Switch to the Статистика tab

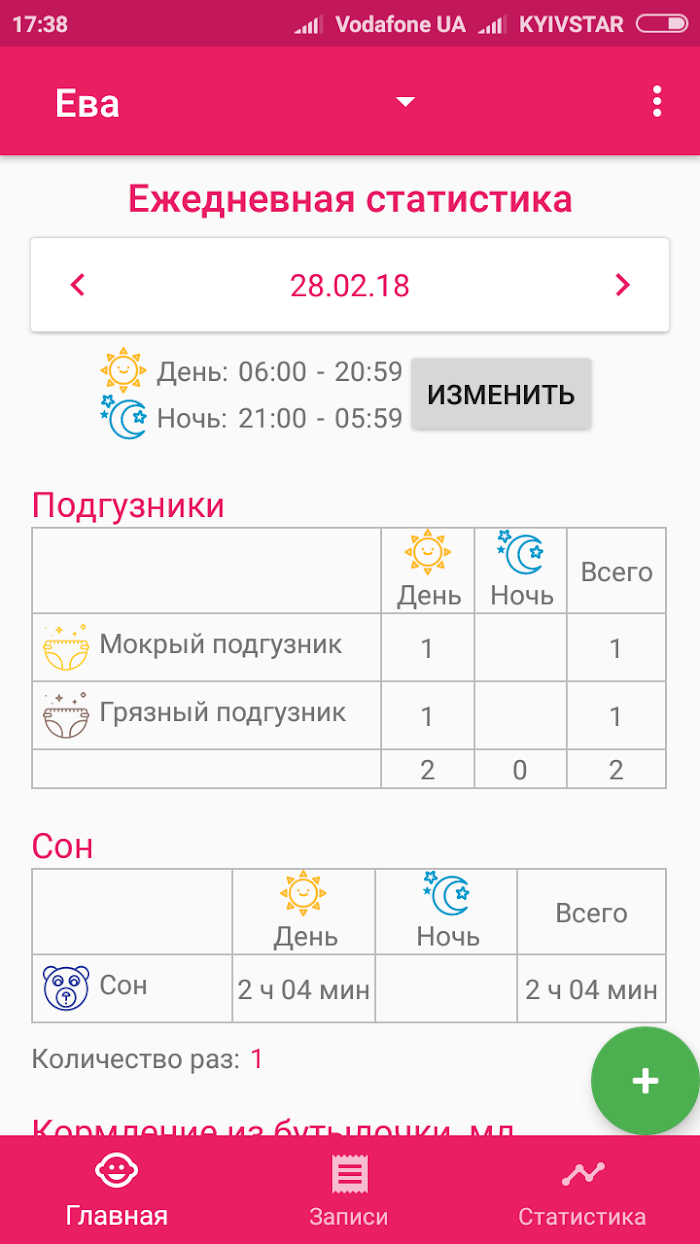pyautogui.click(x=582, y=1190)
